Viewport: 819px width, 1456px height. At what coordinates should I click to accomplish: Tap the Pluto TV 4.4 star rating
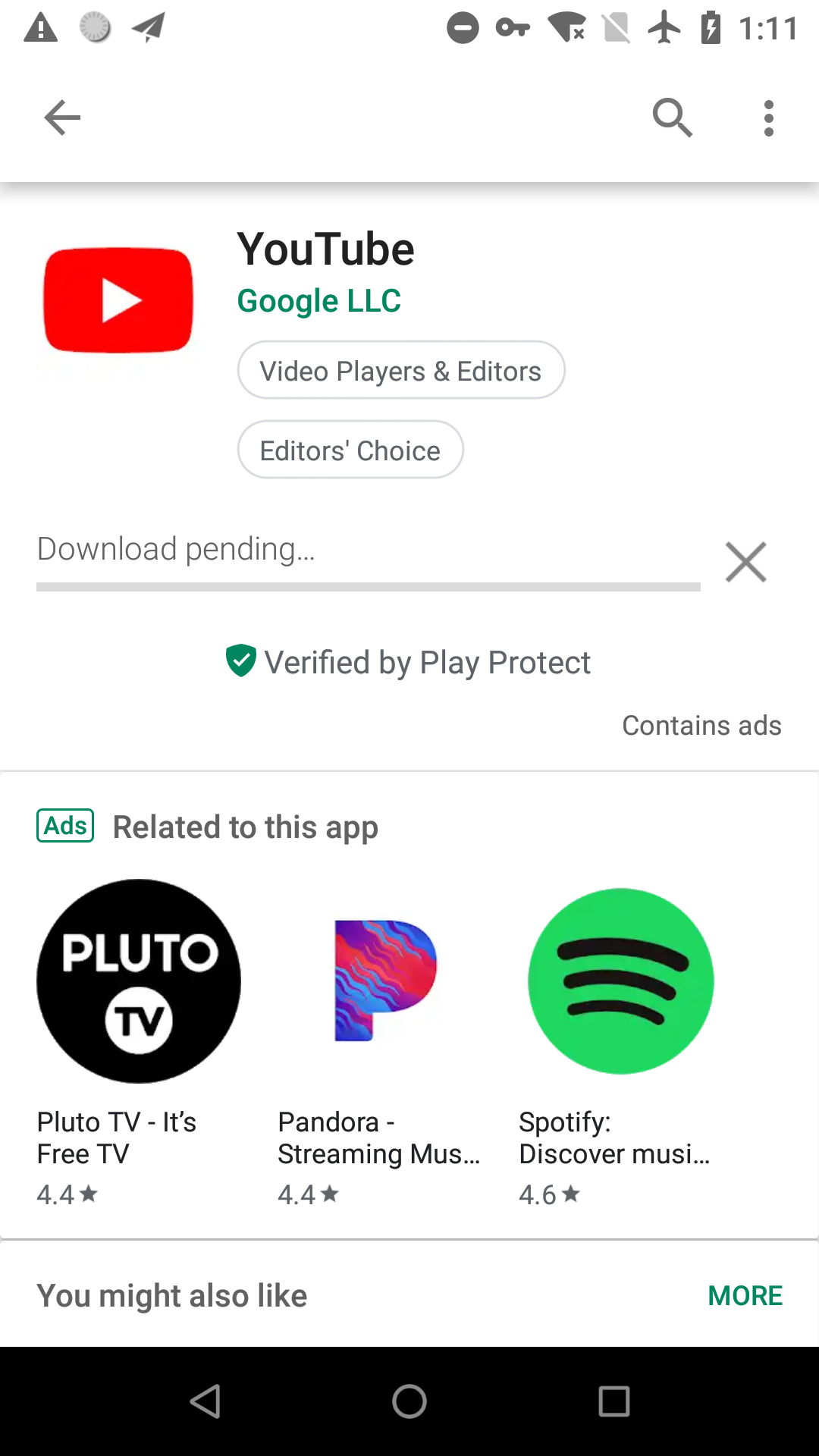tap(67, 1194)
